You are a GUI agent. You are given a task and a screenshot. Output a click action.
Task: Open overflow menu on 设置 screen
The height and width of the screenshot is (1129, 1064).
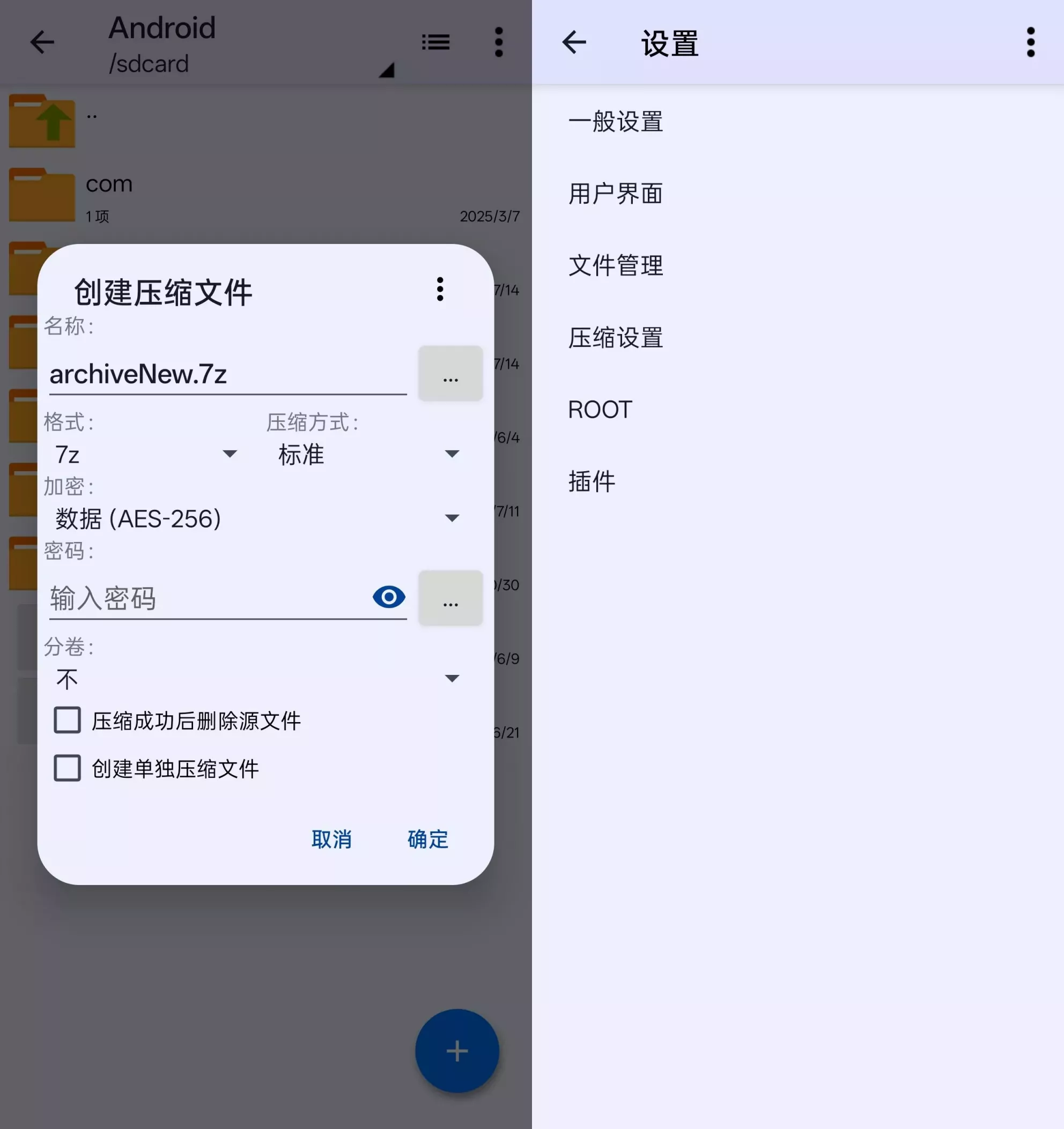pos(1031,42)
